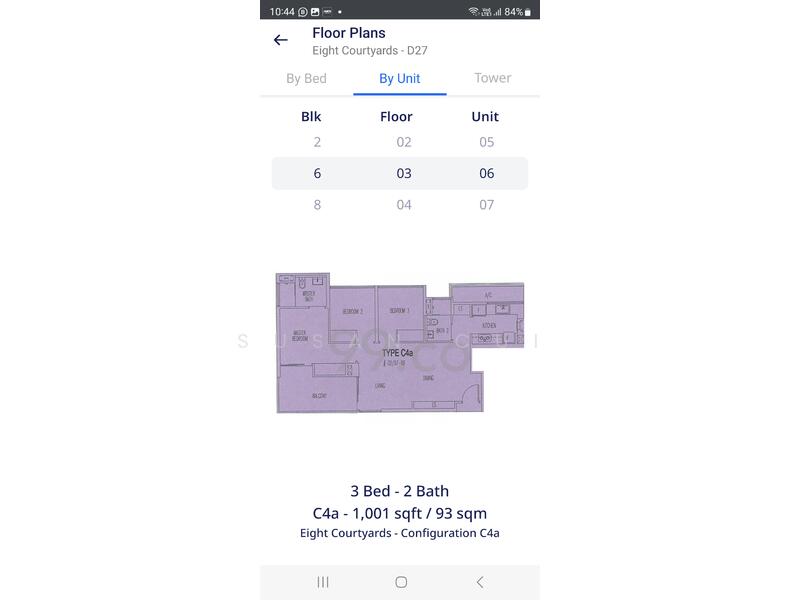Pick floor 04 in the Floor column
This screenshot has width=800, height=600.
403,205
